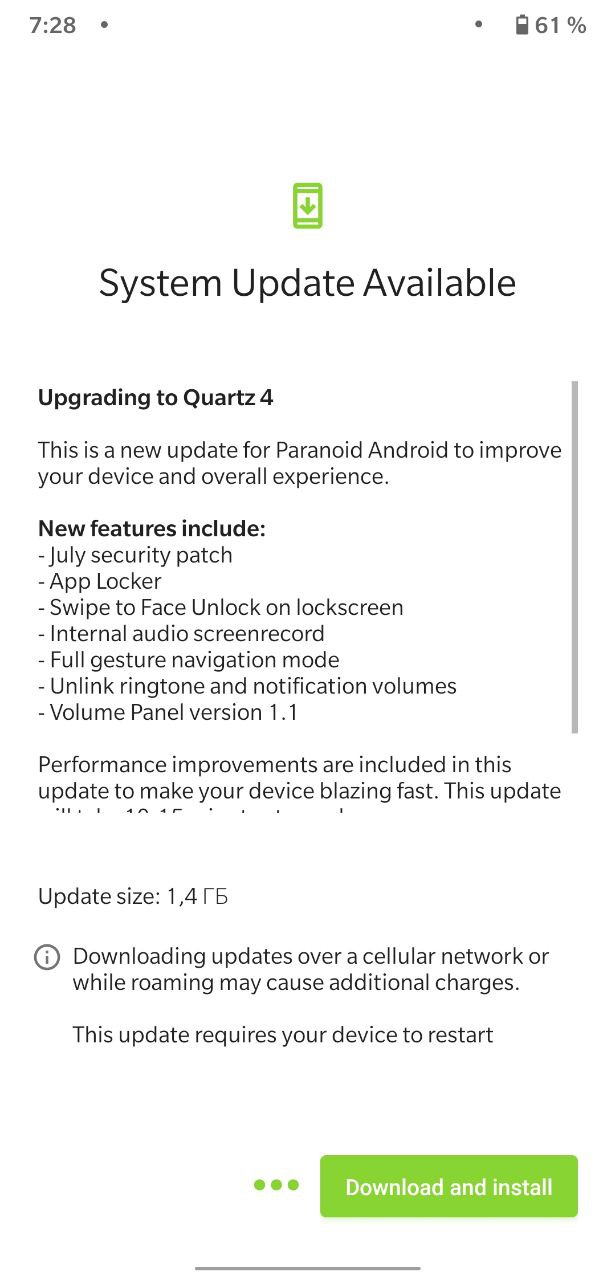Image resolution: width=615 pixels, height=1280 pixels.
Task: Tap Download and install button
Action: pos(448,1187)
